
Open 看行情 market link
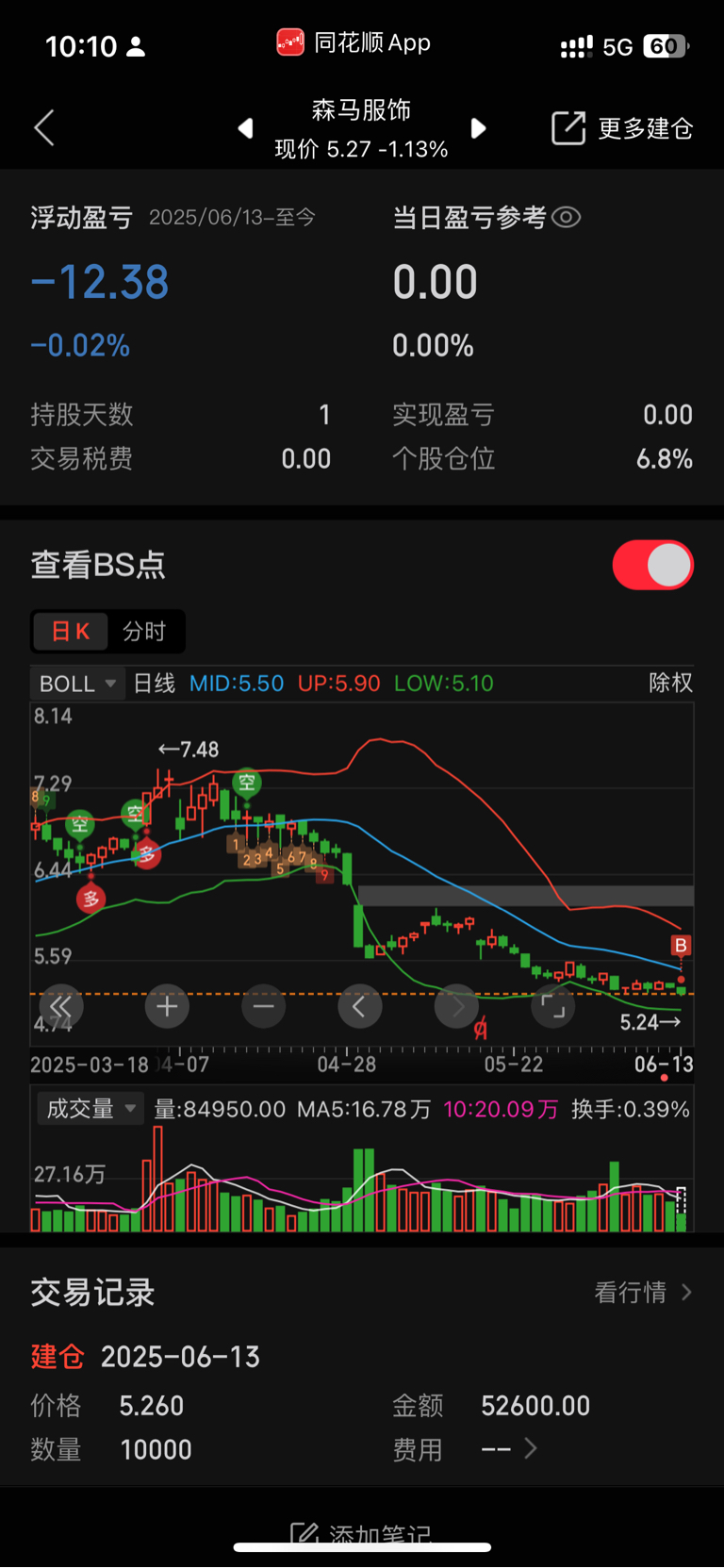tap(643, 1292)
